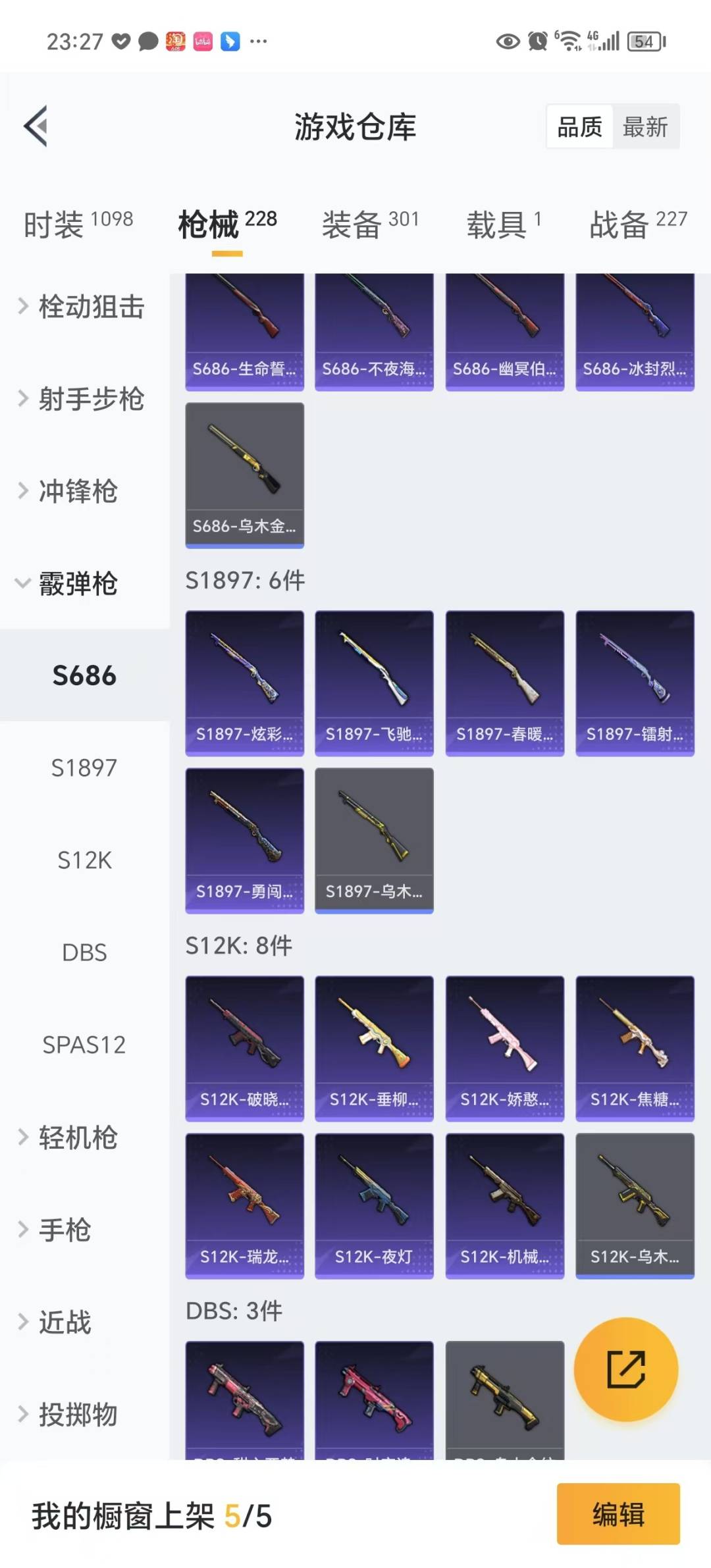Collapse the 霰弹枪 category
This screenshot has height=1568, width=711.
78,583
